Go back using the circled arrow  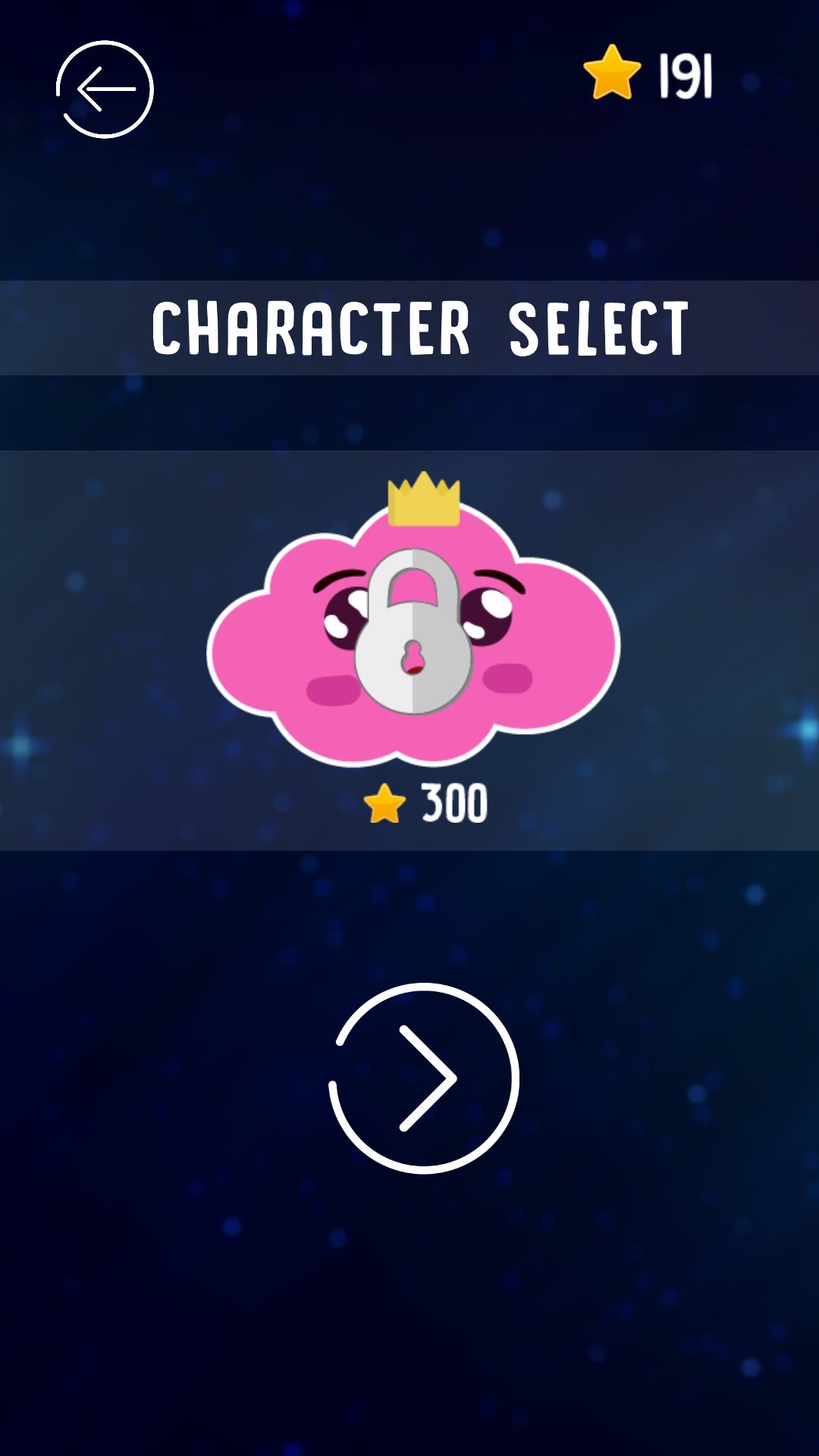(105, 89)
